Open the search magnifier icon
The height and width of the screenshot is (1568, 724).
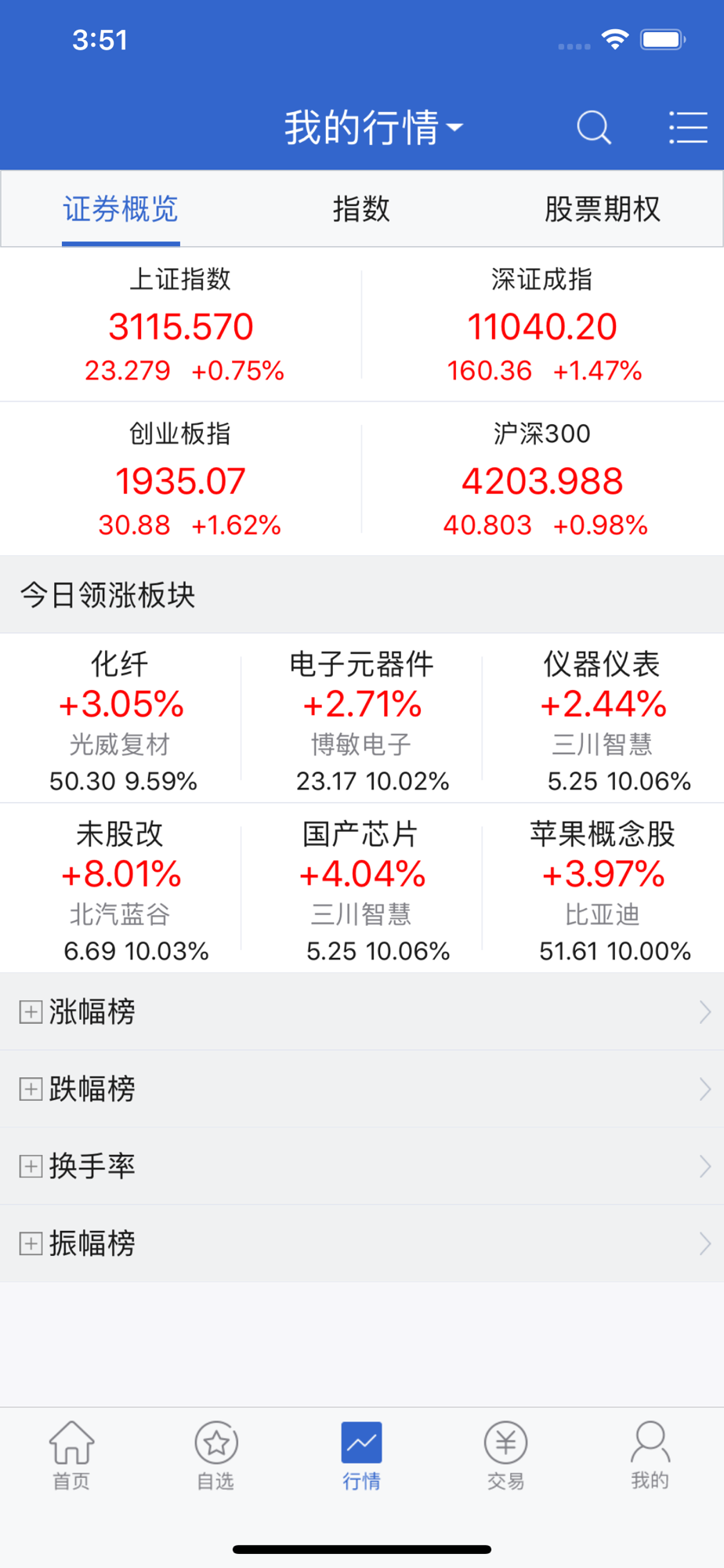click(593, 127)
